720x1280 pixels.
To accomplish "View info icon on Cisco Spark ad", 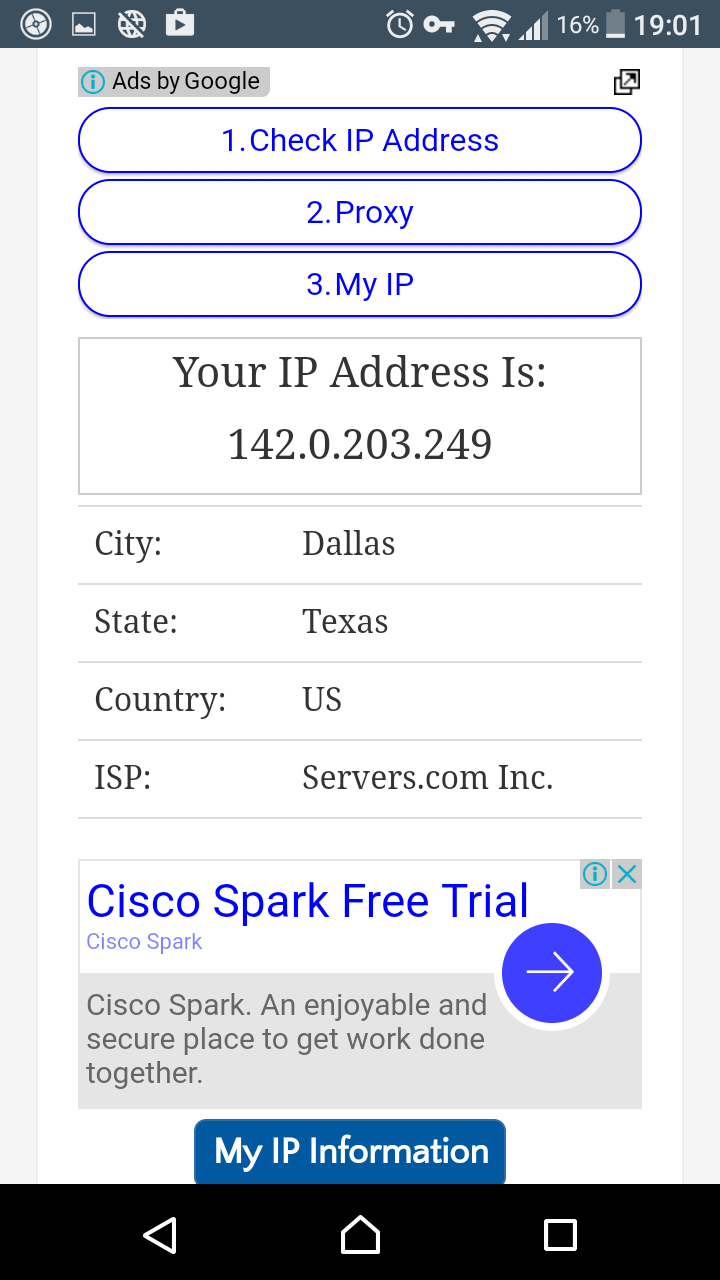I will (595, 875).
